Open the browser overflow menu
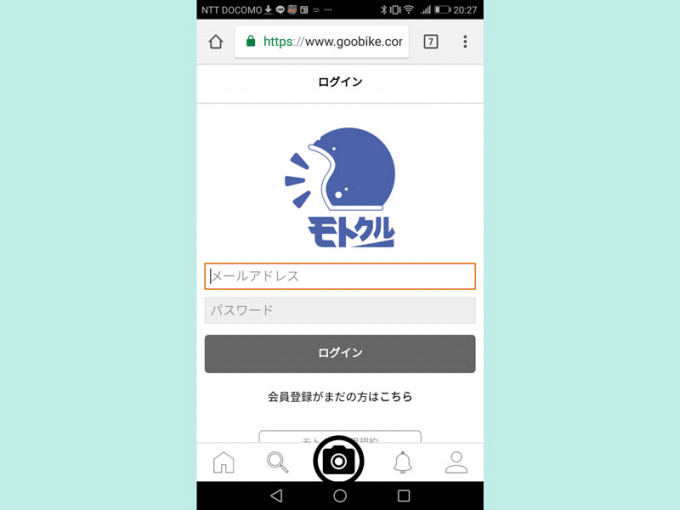The height and width of the screenshot is (510, 680). (x=465, y=42)
